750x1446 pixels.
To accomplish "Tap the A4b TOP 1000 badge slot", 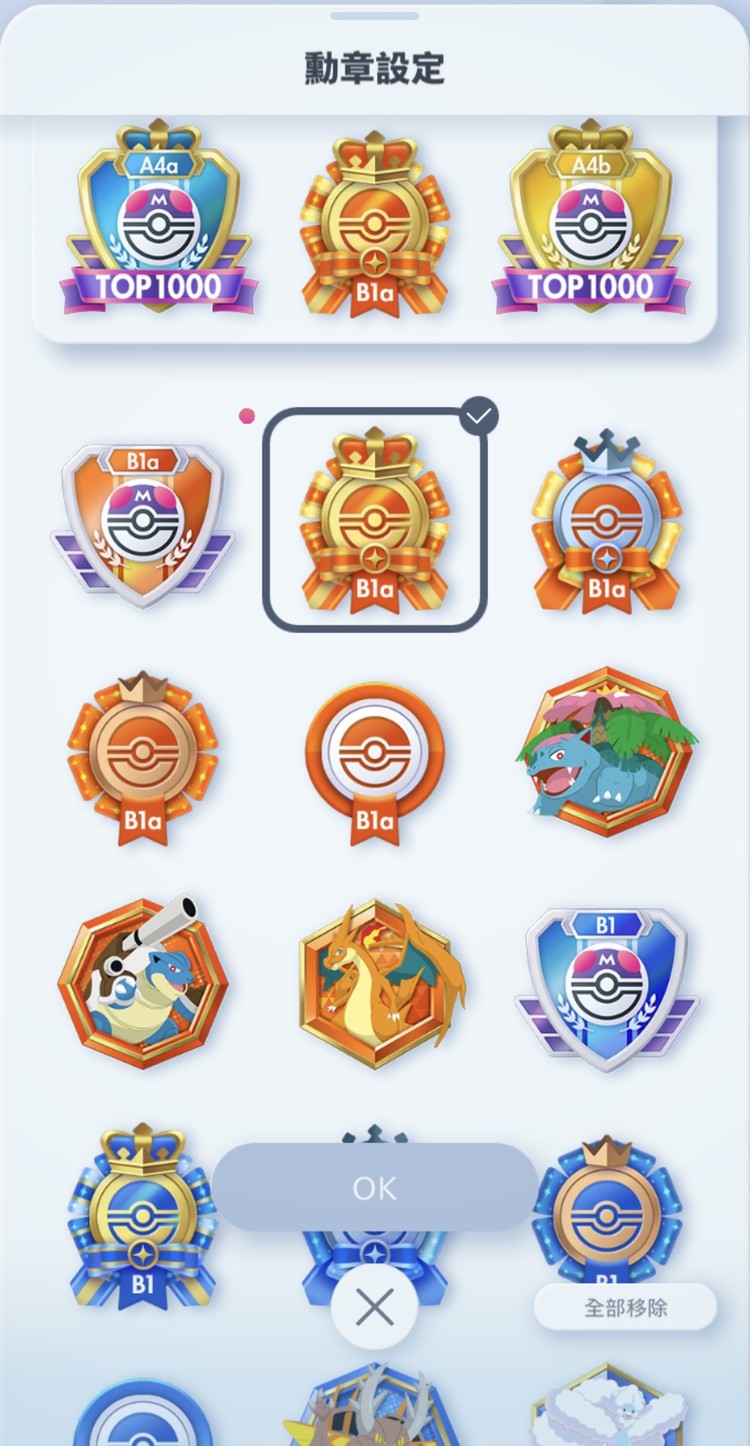I will pyautogui.click(x=590, y=218).
